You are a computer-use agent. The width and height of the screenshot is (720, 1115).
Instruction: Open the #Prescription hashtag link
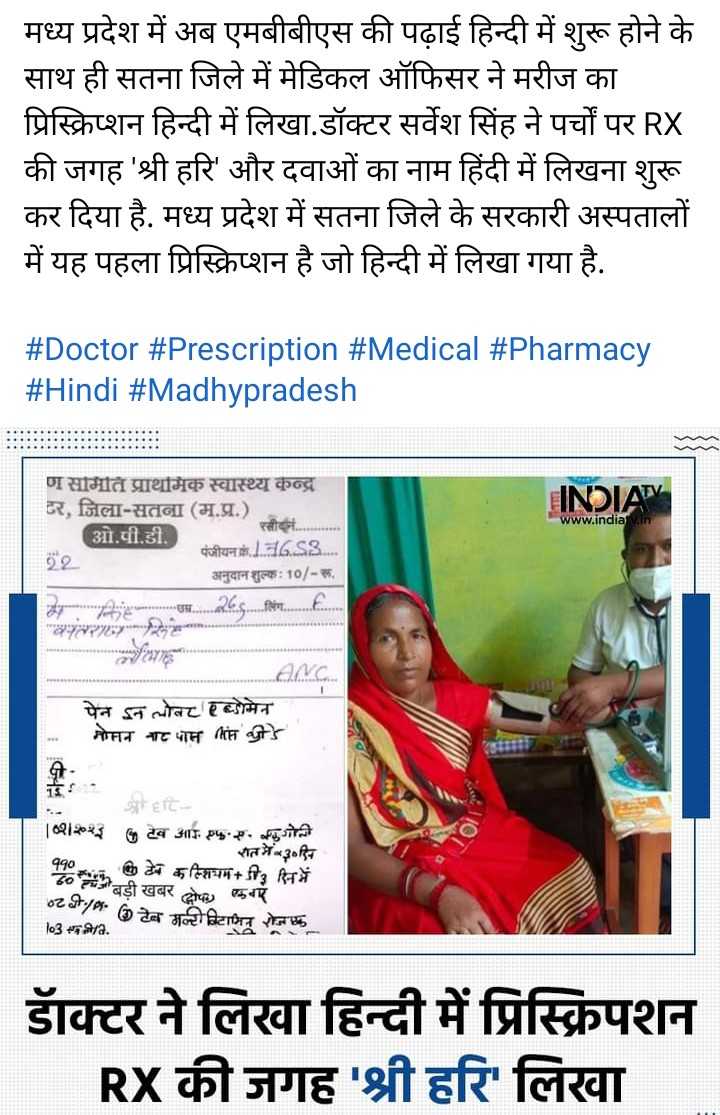pyautogui.click(x=243, y=349)
